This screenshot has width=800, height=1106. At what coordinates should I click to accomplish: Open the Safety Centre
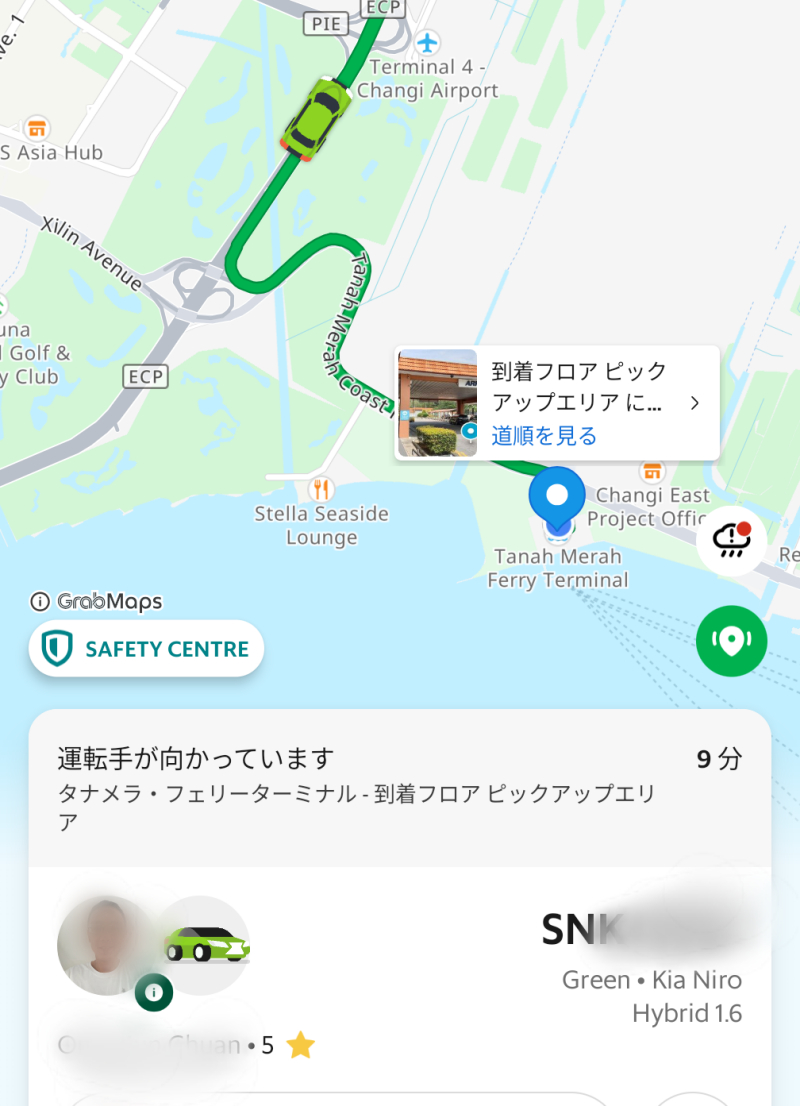pyautogui.click(x=146, y=649)
